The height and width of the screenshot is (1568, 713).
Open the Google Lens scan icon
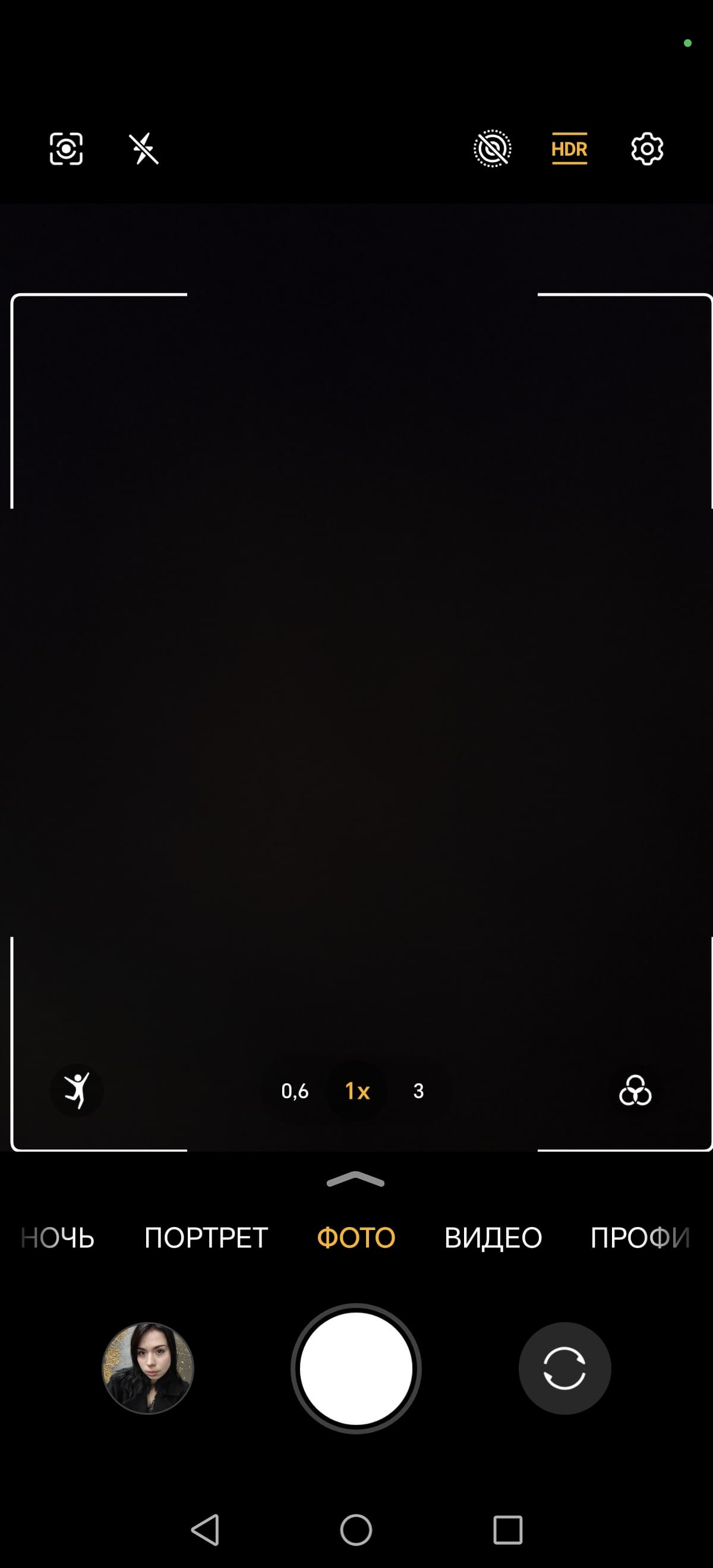(66, 148)
